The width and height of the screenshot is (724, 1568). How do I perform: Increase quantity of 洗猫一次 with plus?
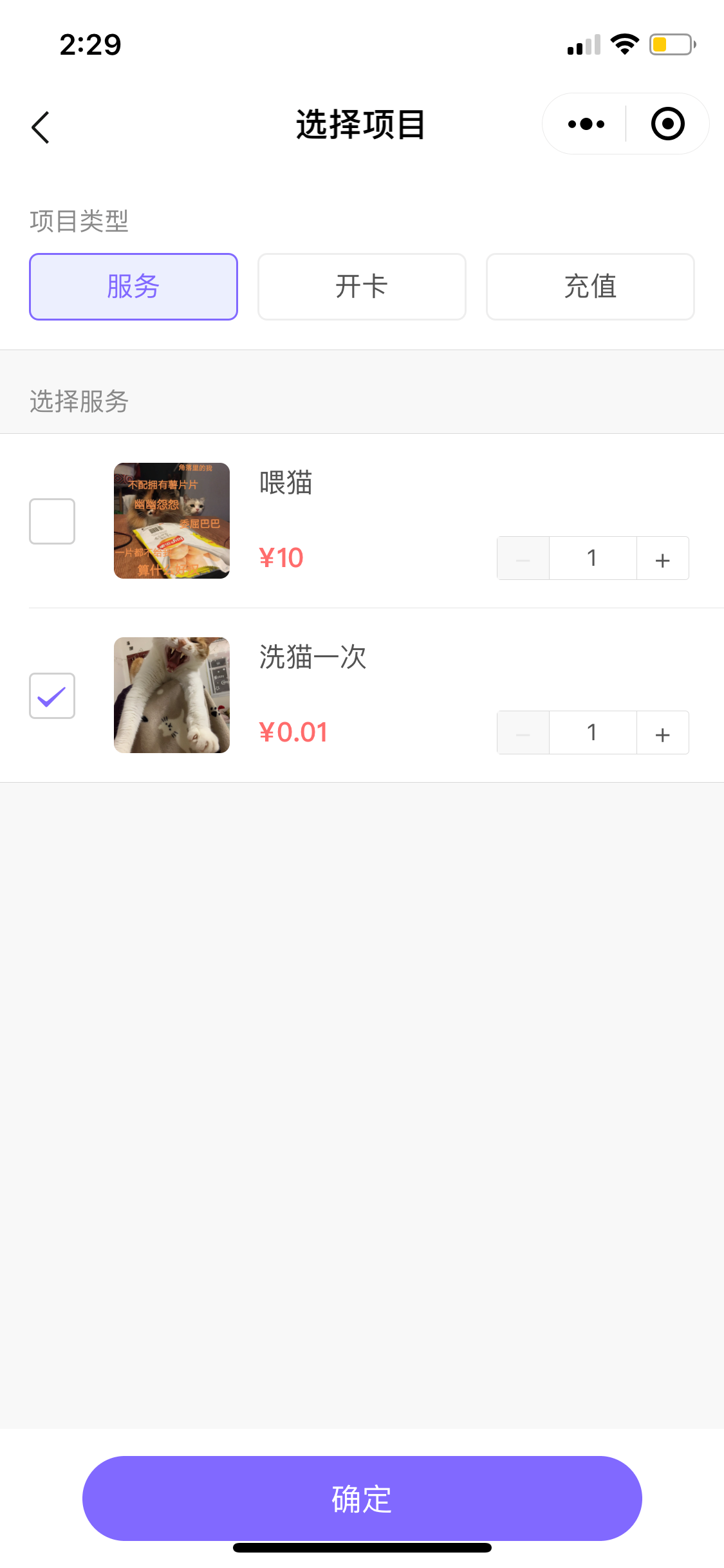[663, 733]
